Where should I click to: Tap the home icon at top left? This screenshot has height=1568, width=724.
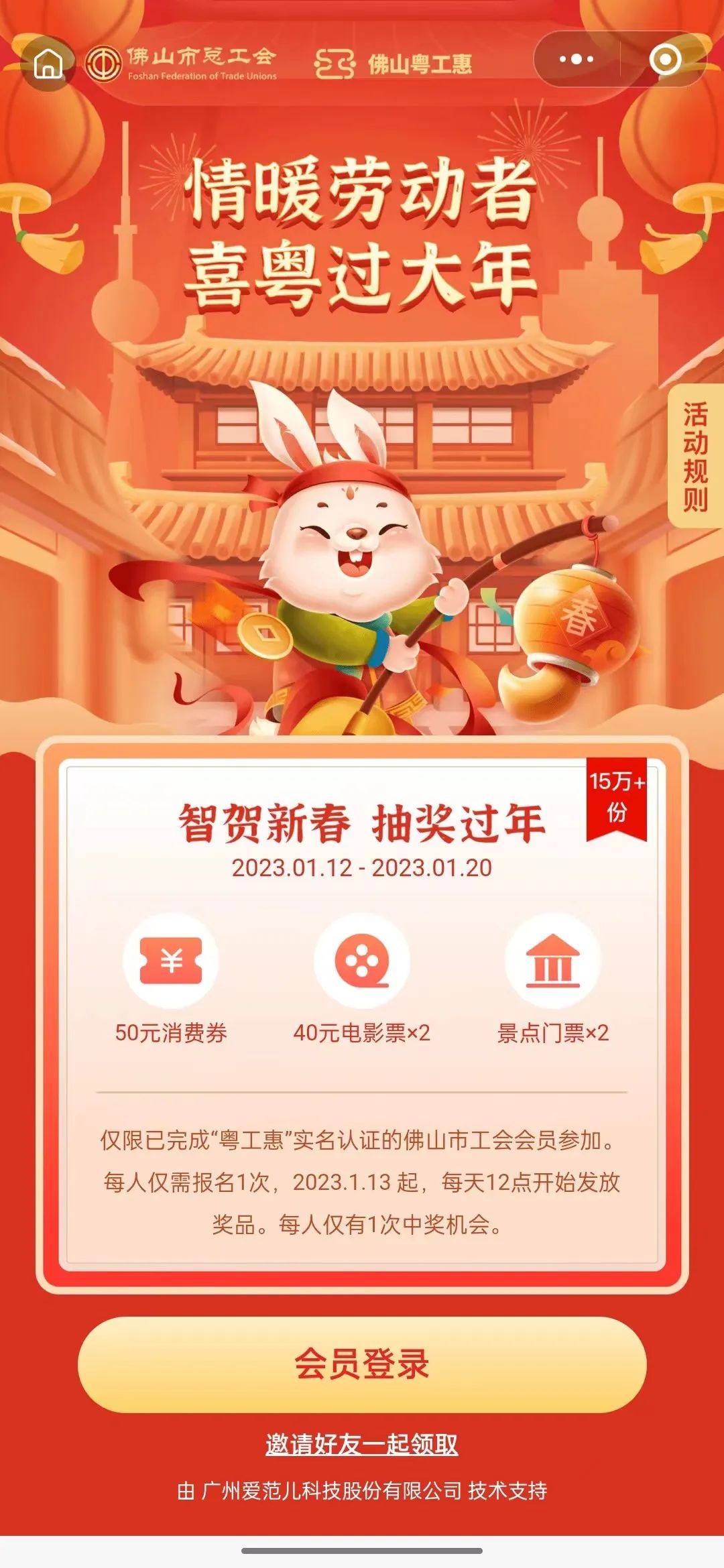(48, 63)
